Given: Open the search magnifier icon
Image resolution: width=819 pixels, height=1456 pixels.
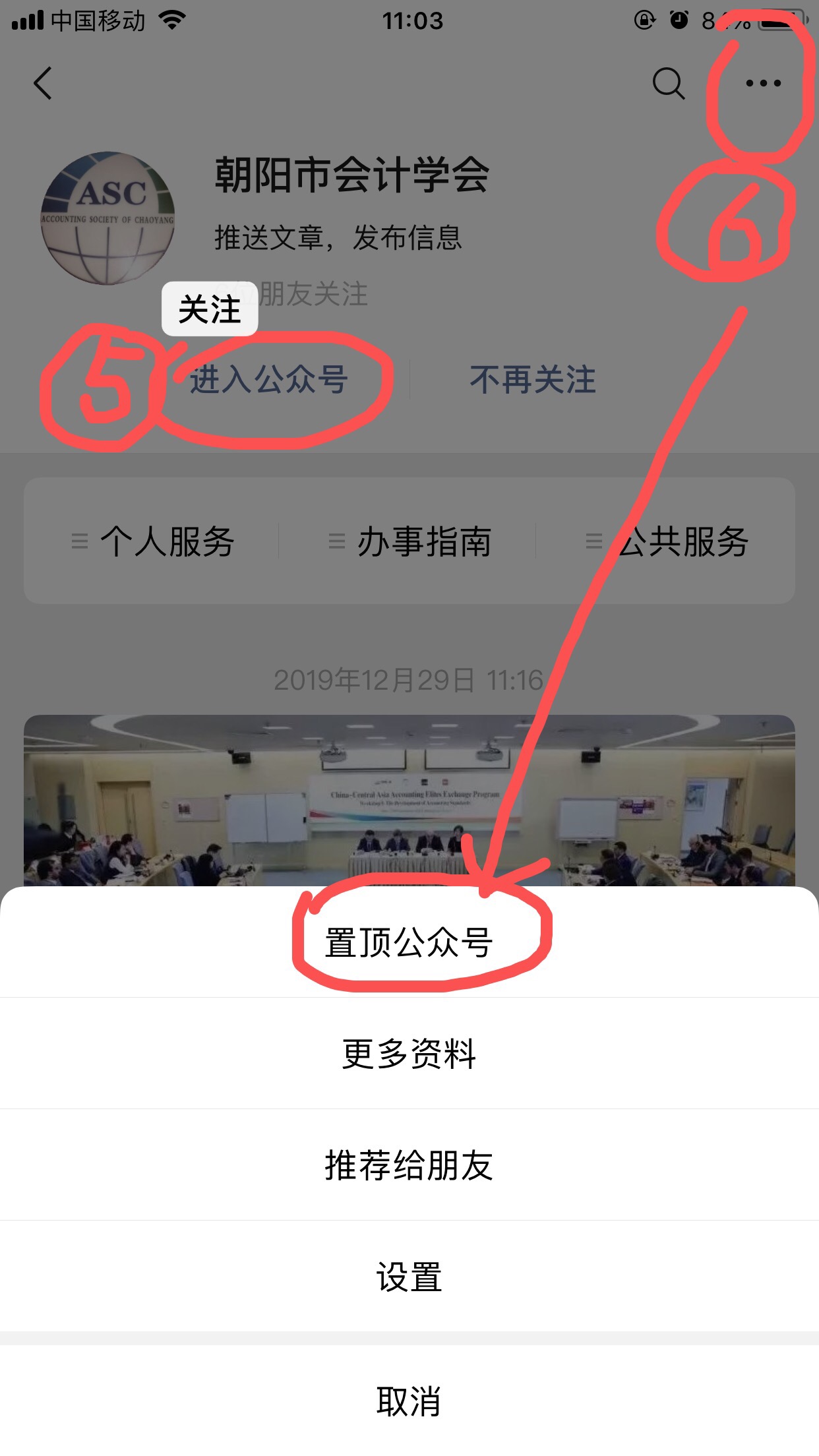Looking at the screenshot, I should coord(668,84).
